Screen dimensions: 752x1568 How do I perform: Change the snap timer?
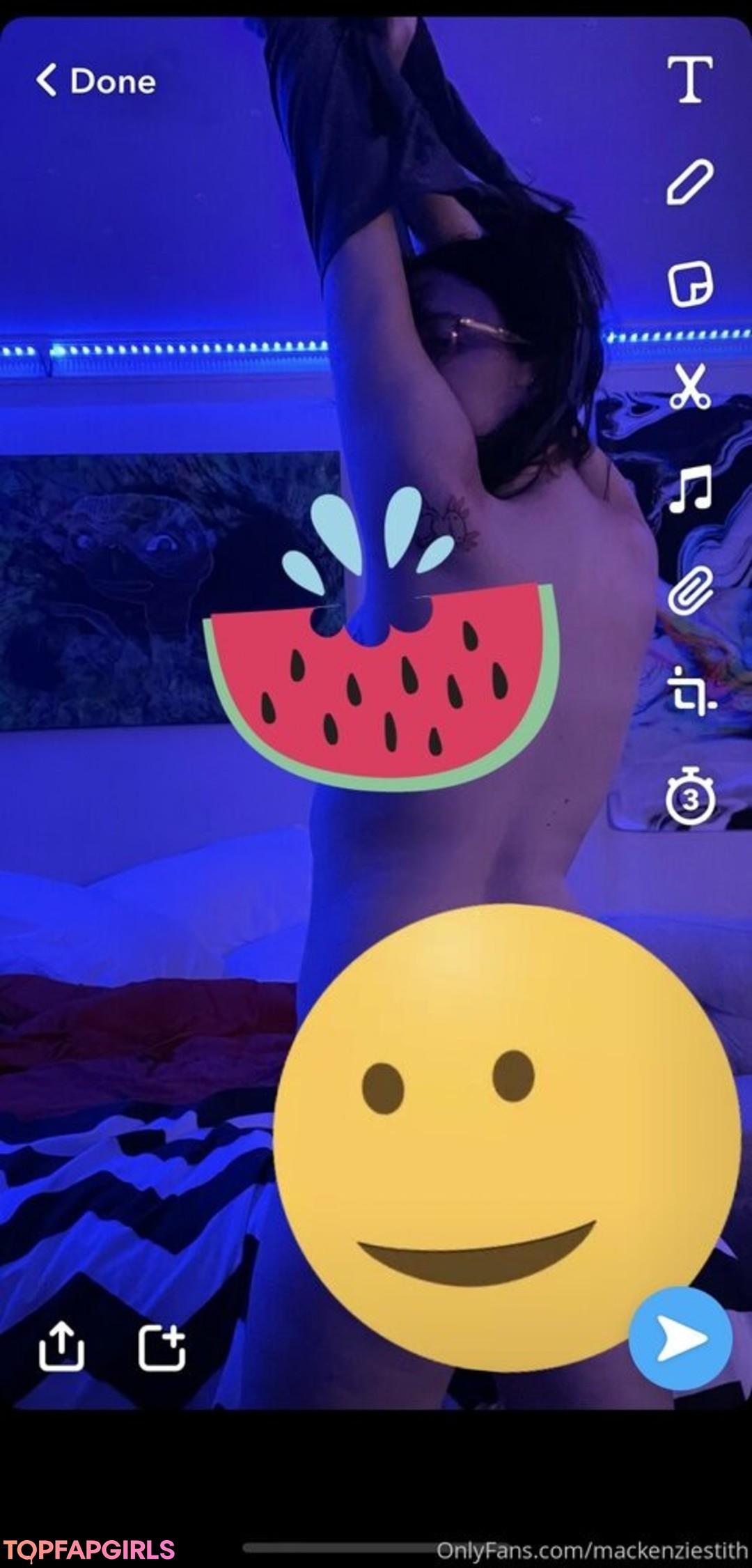point(689,796)
